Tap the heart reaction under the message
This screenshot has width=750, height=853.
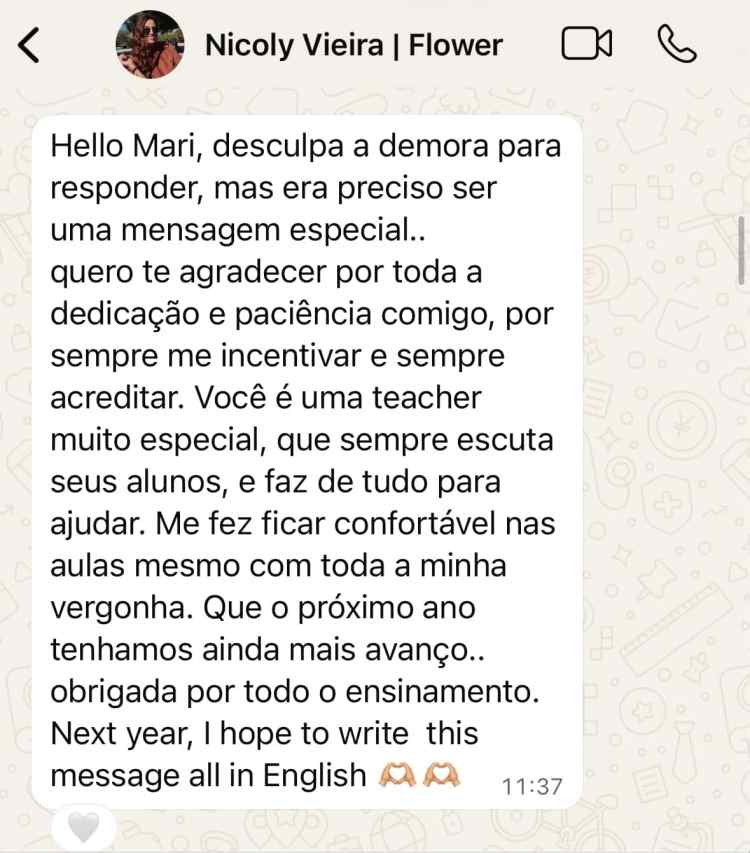point(84,828)
